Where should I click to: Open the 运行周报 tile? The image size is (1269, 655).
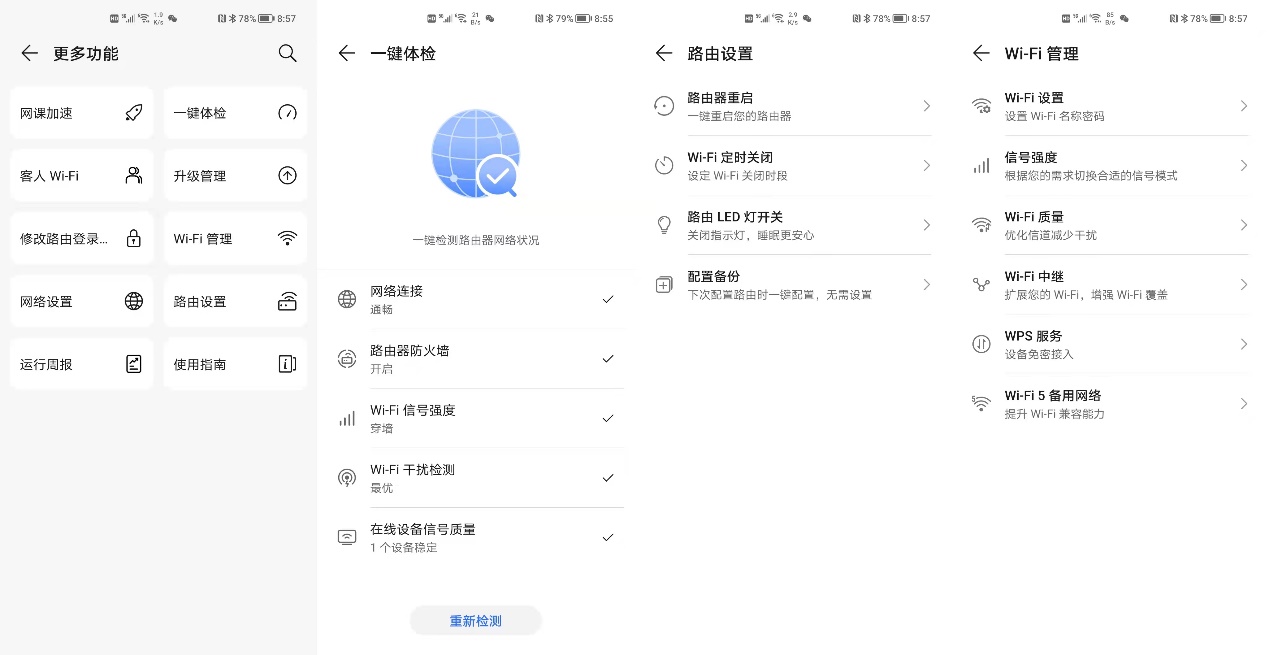pos(82,364)
